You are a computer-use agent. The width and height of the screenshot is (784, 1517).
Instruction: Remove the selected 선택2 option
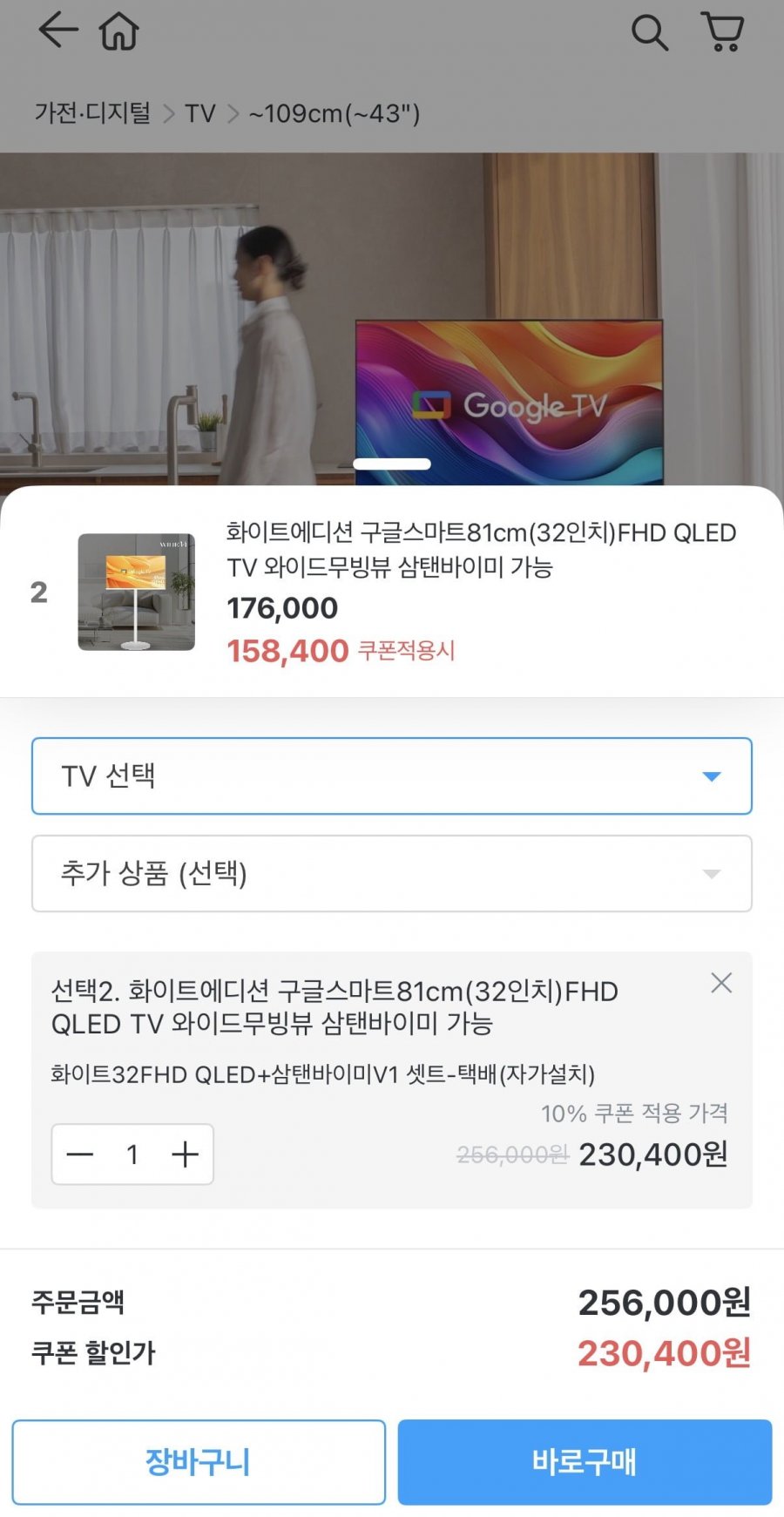pyautogui.click(x=721, y=983)
